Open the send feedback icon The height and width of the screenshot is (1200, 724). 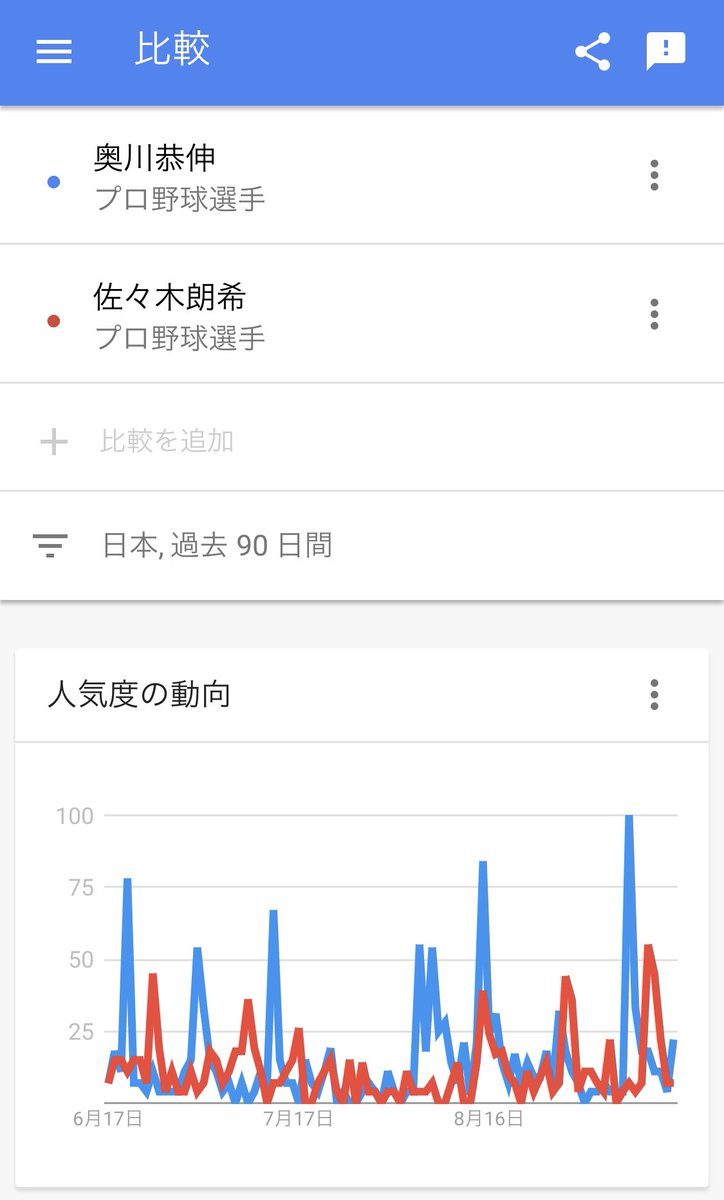[666, 52]
